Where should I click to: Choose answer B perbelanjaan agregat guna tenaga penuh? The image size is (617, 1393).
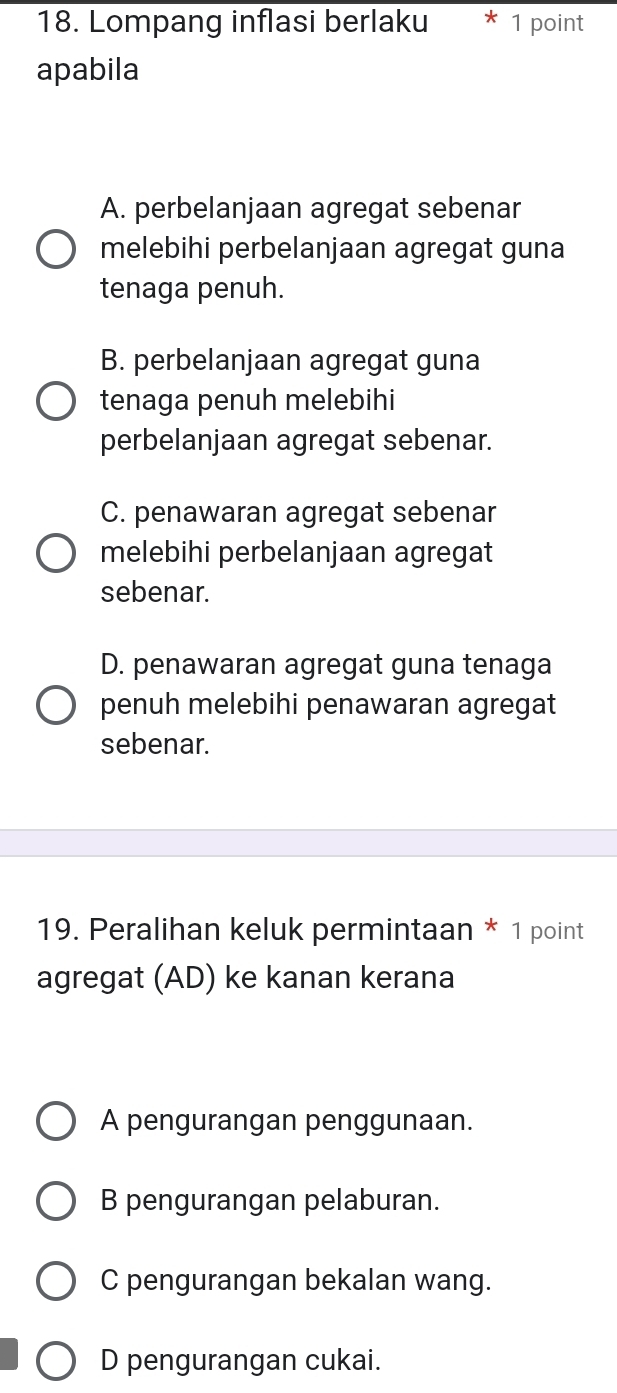tap(55, 401)
